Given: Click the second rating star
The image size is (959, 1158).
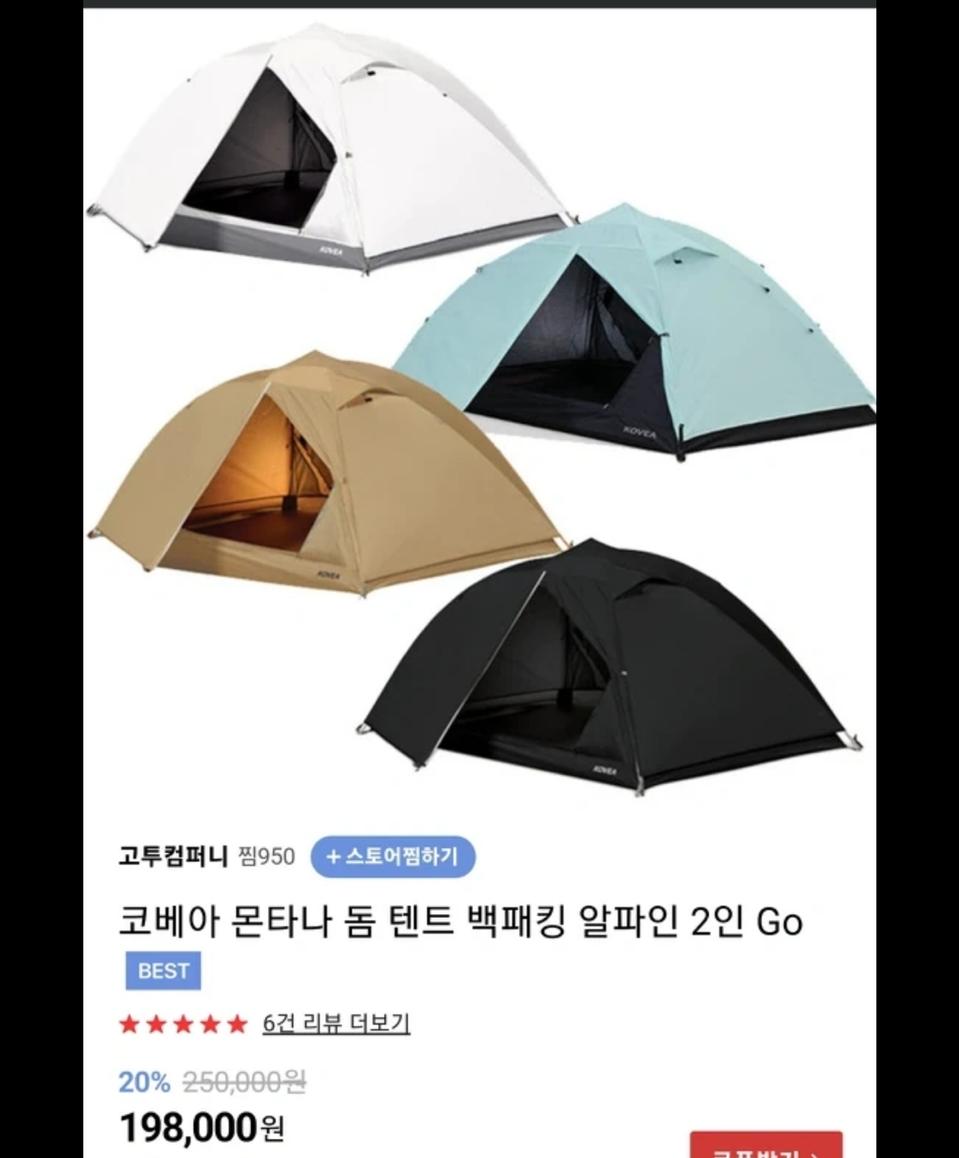Looking at the screenshot, I should [155, 1025].
